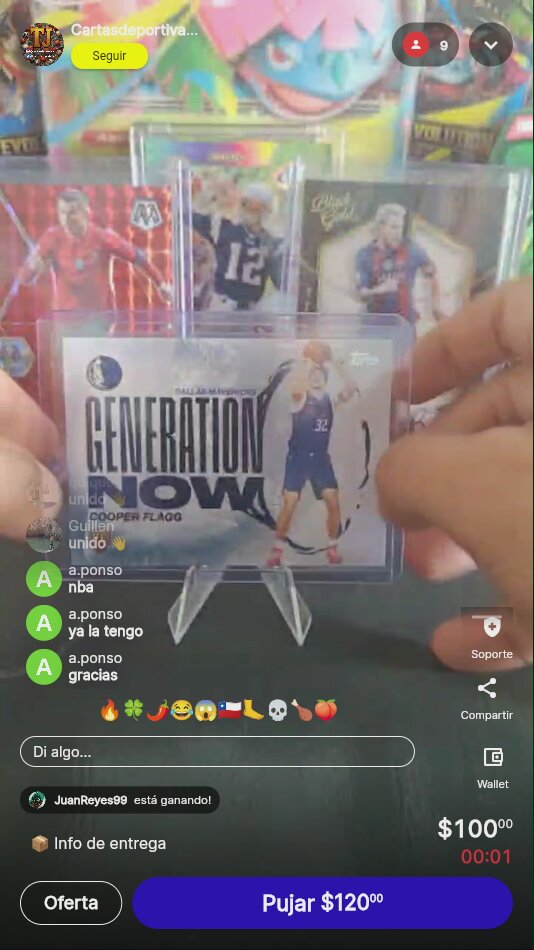Bid with Pujar $120 button
534x950 pixels.
pyautogui.click(x=322, y=903)
